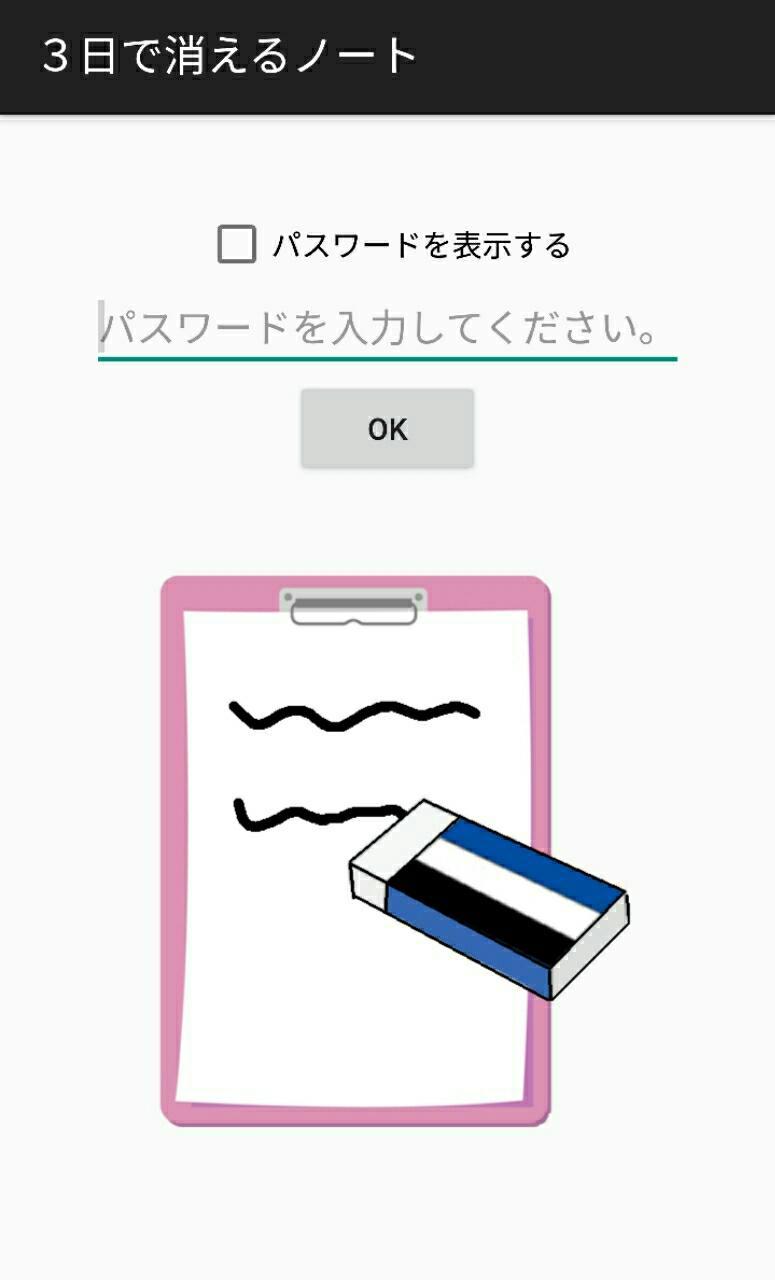Enable the パスワードを表示する checkbox
Viewport: 775px width, 1280px height.
237,245
